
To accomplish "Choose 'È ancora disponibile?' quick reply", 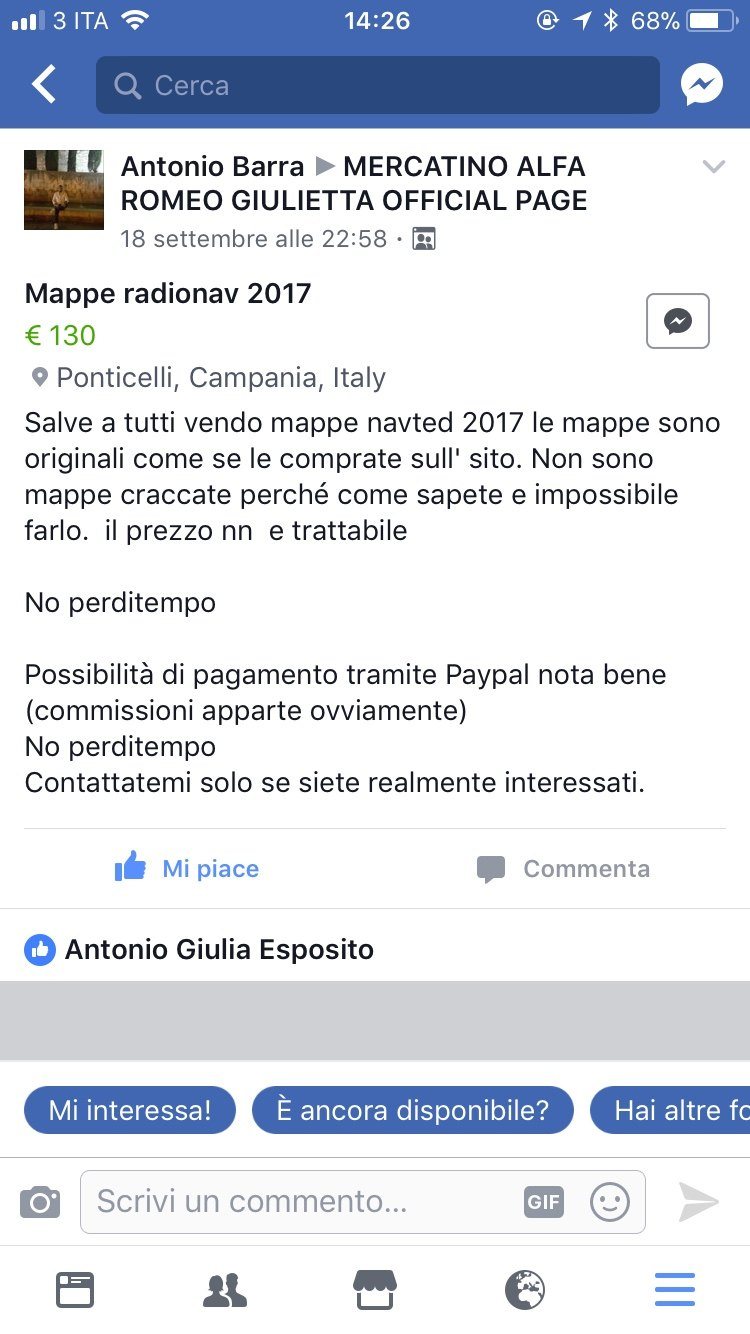I will [x=412, y=1110].
